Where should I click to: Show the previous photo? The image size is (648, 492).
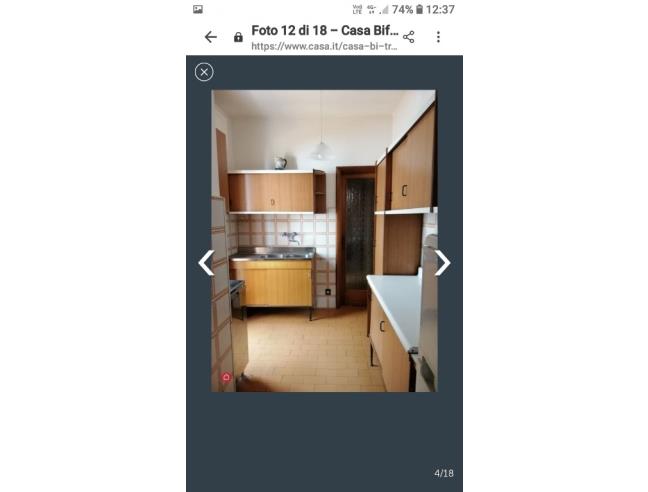coord(206,263)
